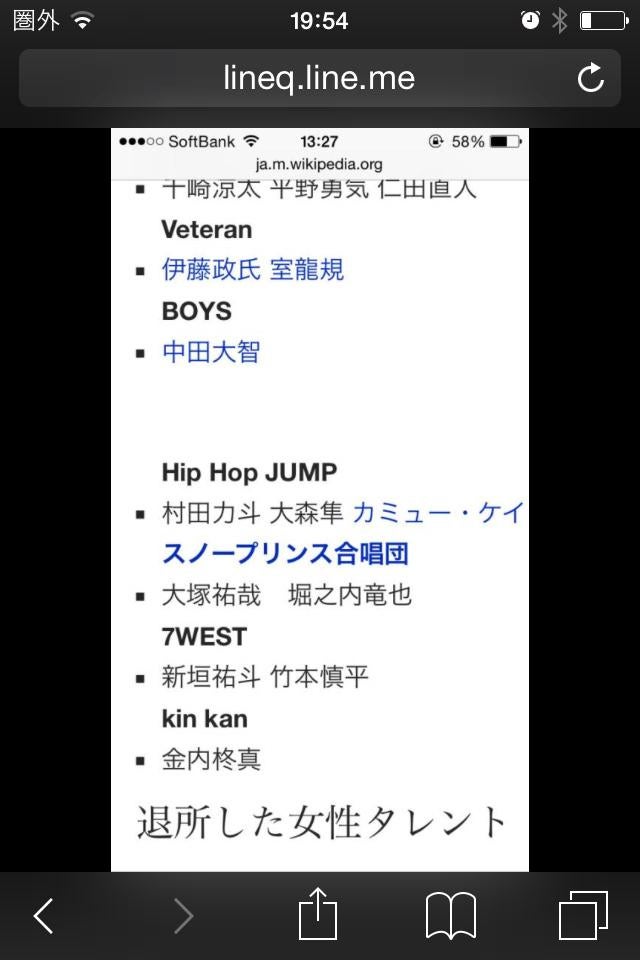
Task: Open Safari bookmarks
Action: [450, 915]
